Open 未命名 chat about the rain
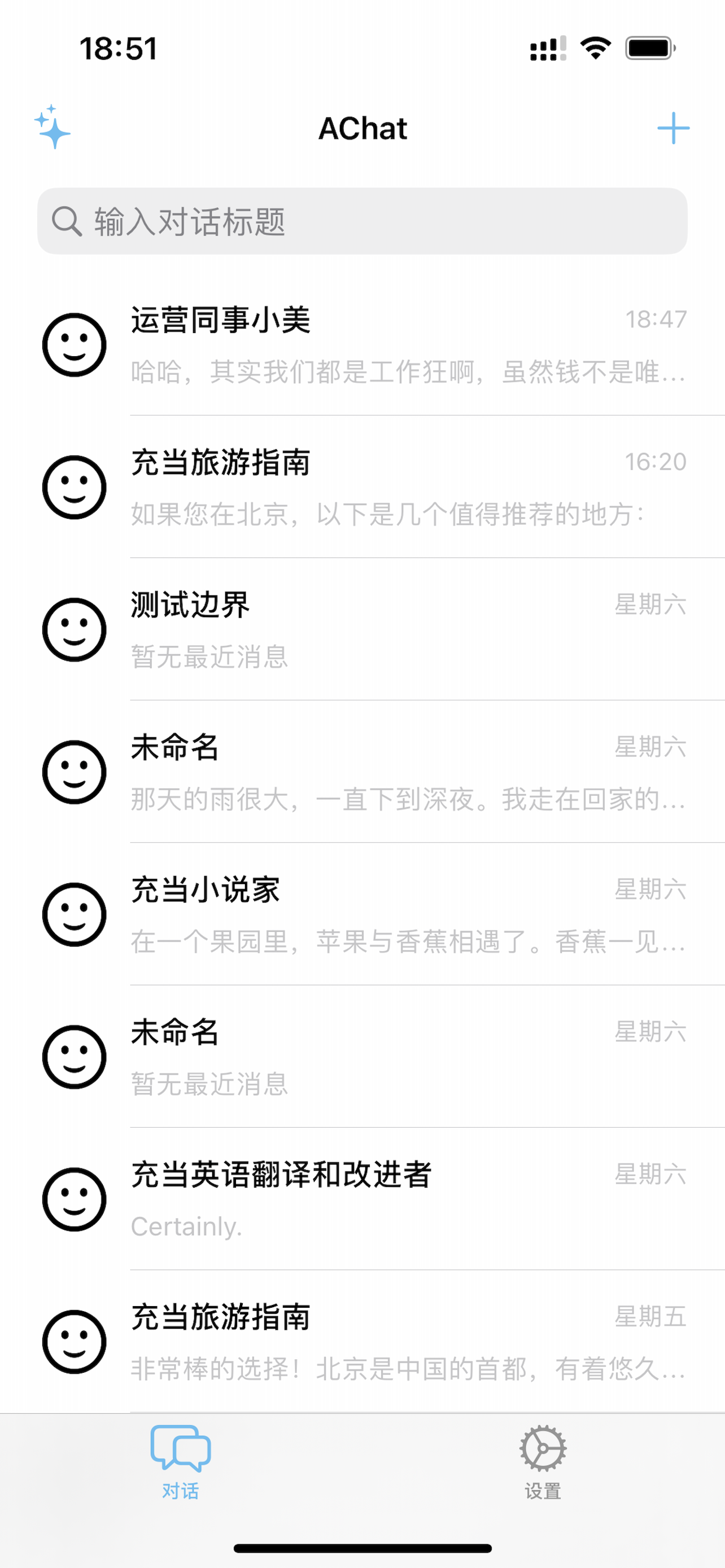 pos(362,772)
